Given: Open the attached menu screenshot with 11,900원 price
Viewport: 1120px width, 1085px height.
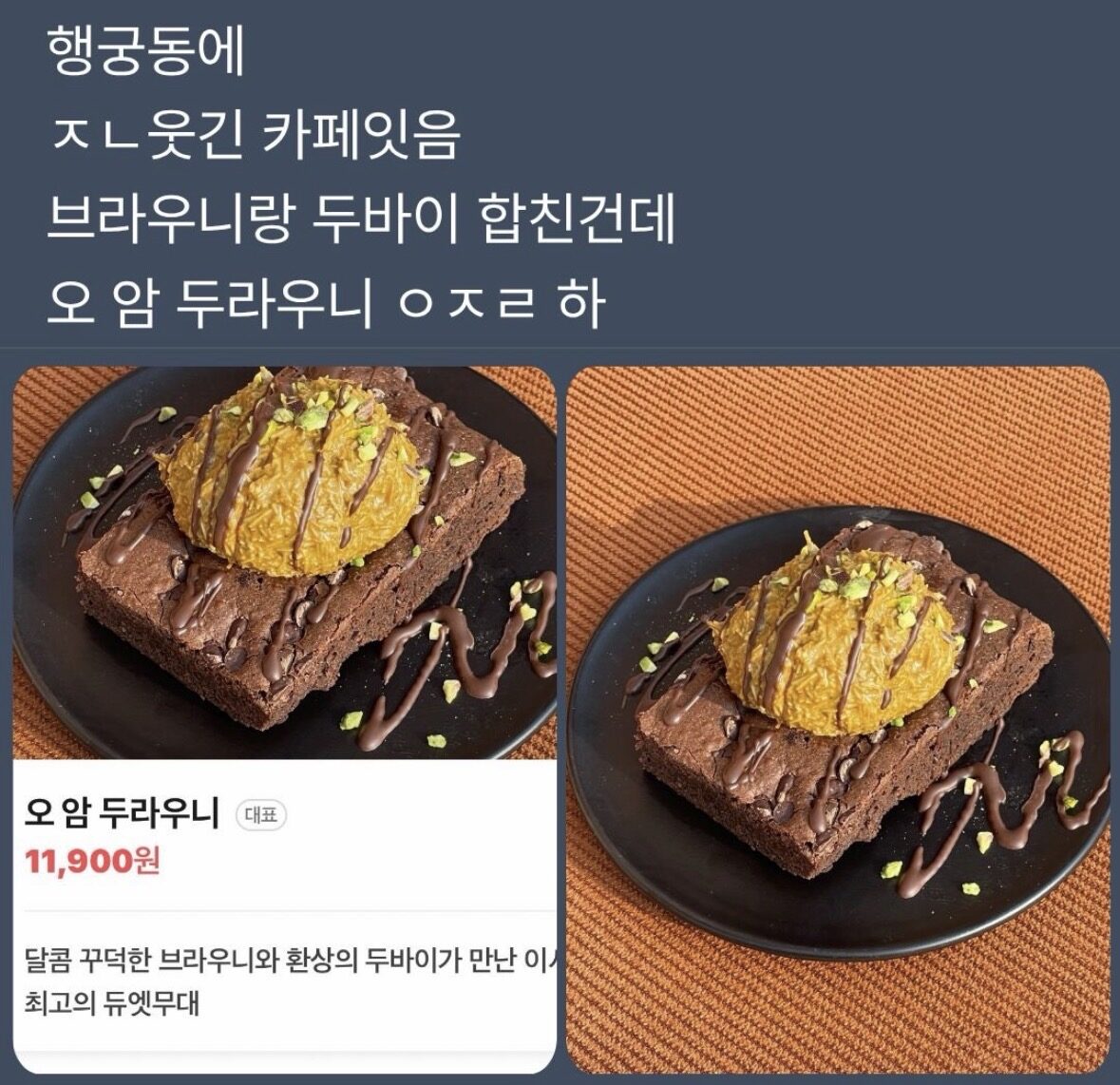Looking at the screenshot, I should pos(283,719).
